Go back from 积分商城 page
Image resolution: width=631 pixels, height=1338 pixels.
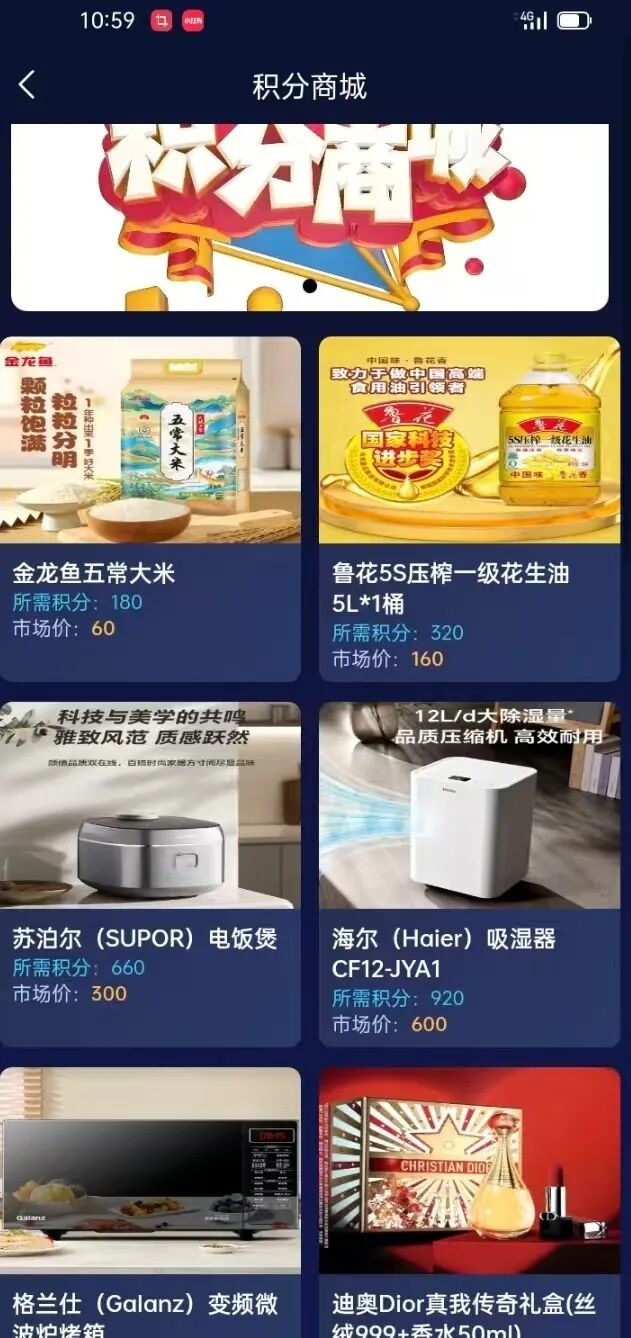coord(27,85)
